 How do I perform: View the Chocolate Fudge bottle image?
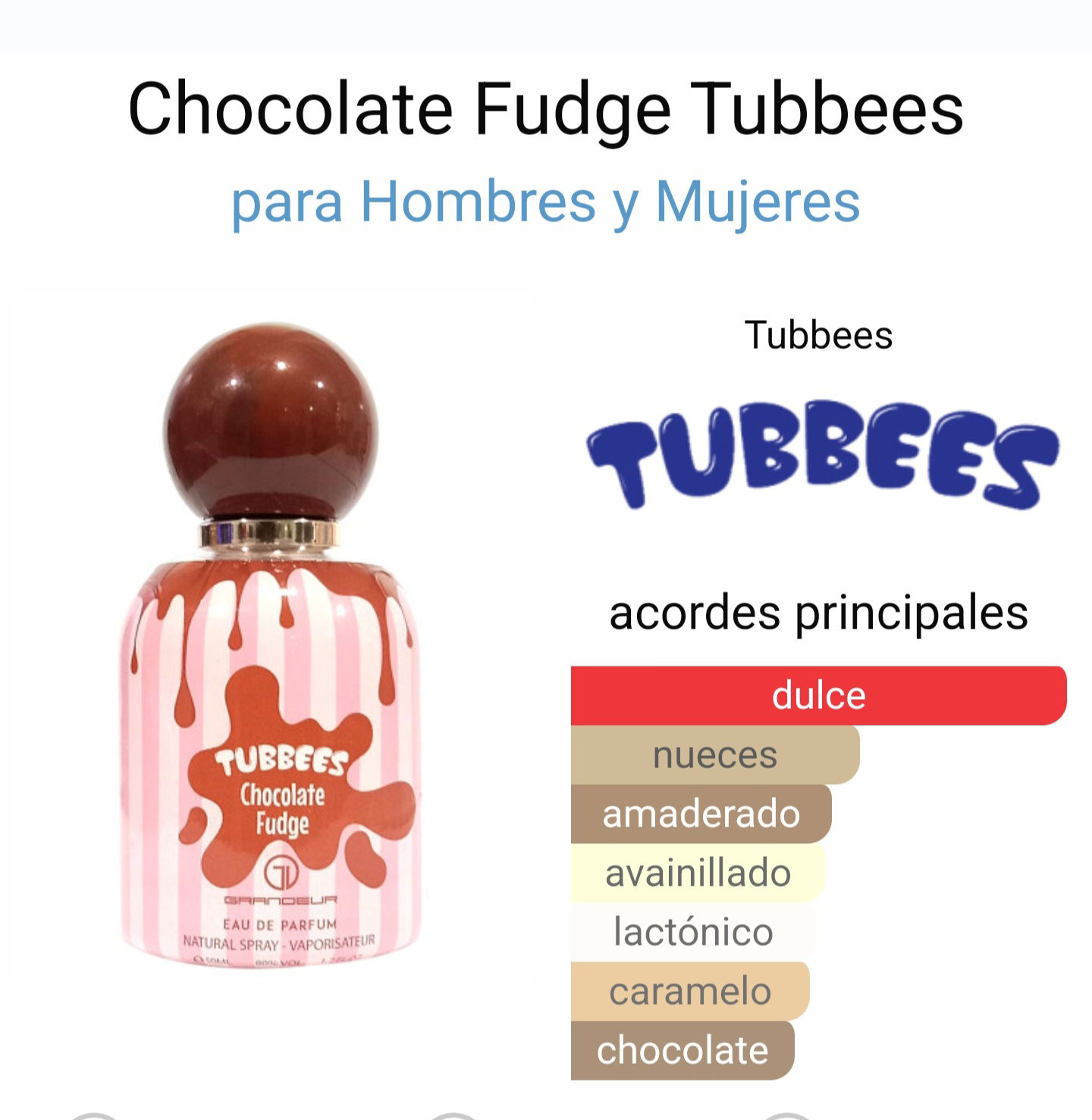tap(271, 645)
